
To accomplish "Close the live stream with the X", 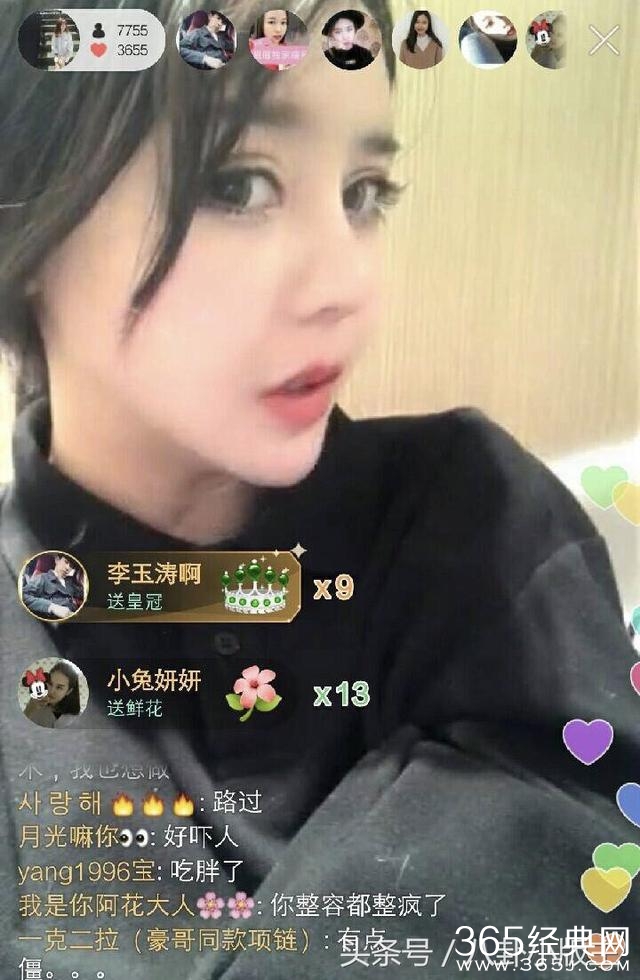I will coord(604,40).
